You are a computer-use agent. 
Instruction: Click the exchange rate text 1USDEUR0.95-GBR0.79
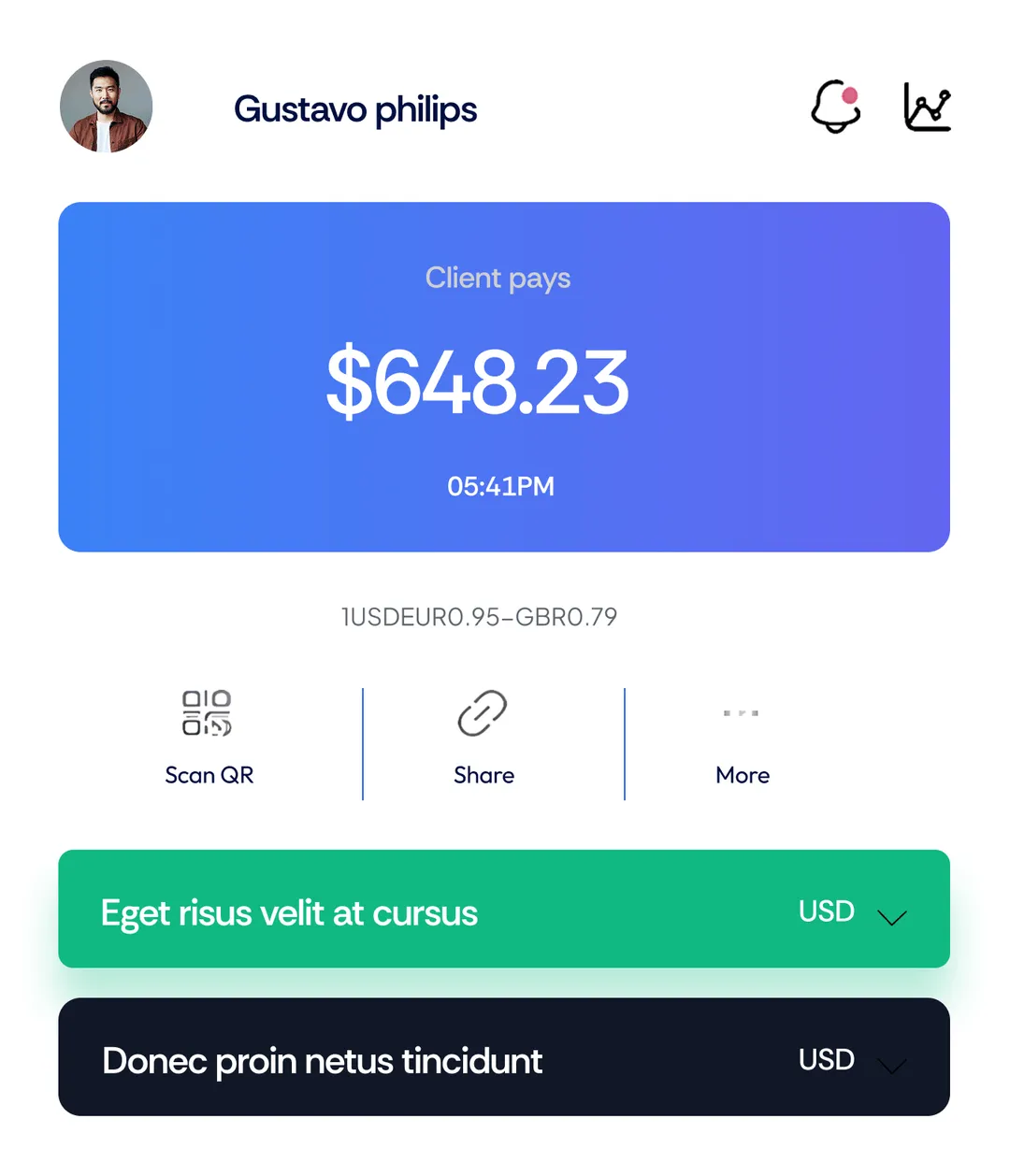(480, 616)
